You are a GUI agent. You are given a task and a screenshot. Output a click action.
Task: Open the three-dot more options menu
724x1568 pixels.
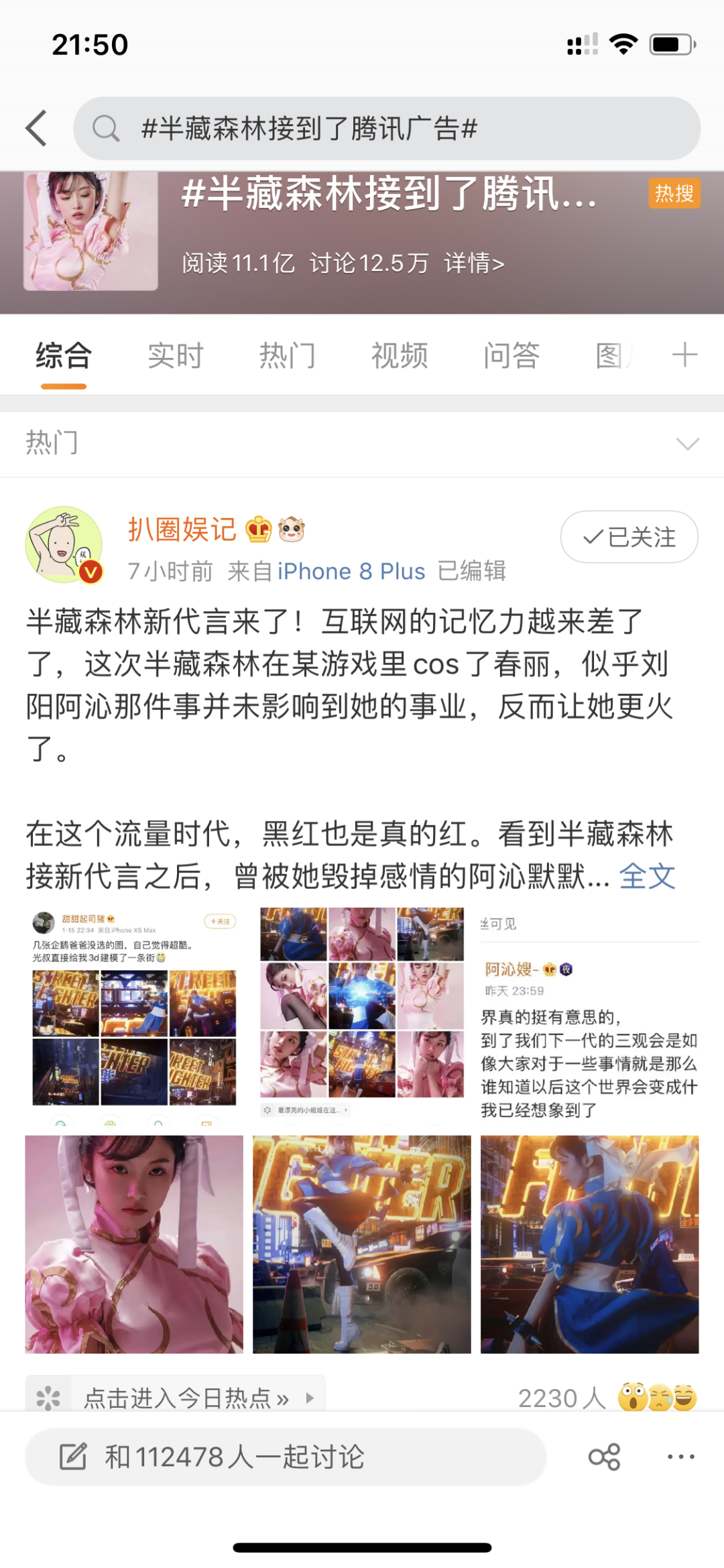pos(681,1457)
